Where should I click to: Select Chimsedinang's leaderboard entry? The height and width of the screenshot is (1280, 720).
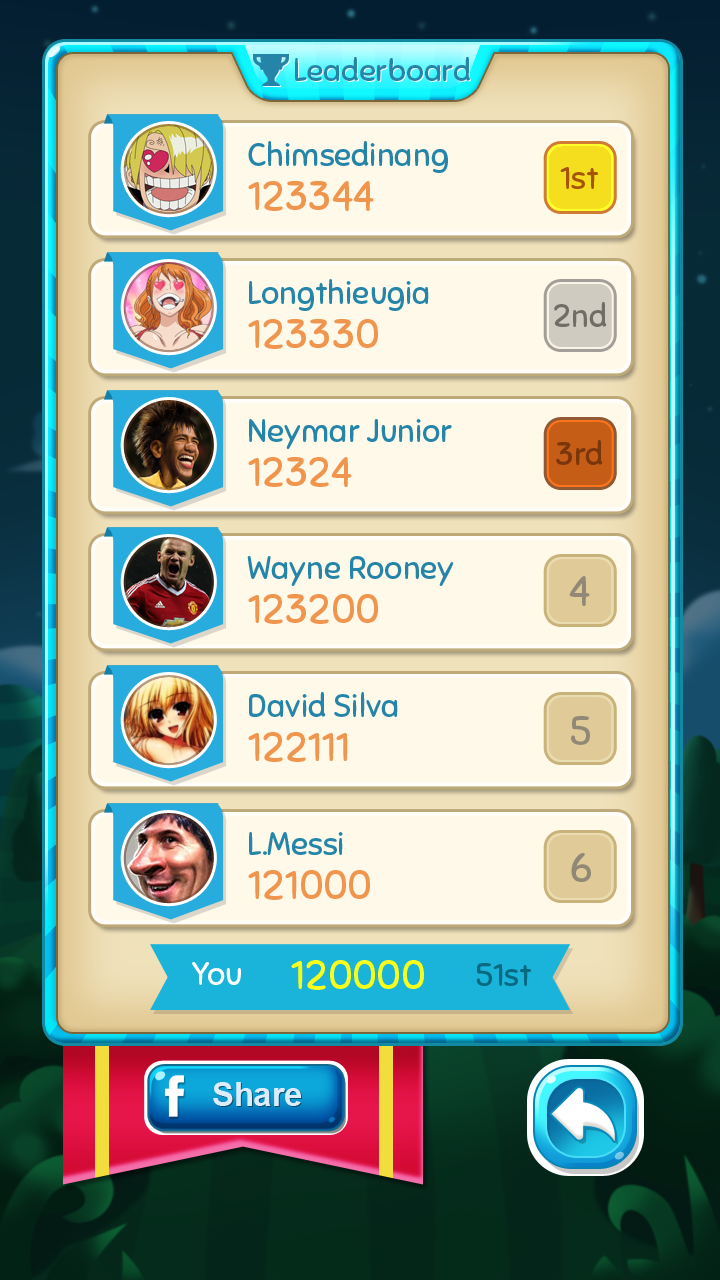point(360,176)
